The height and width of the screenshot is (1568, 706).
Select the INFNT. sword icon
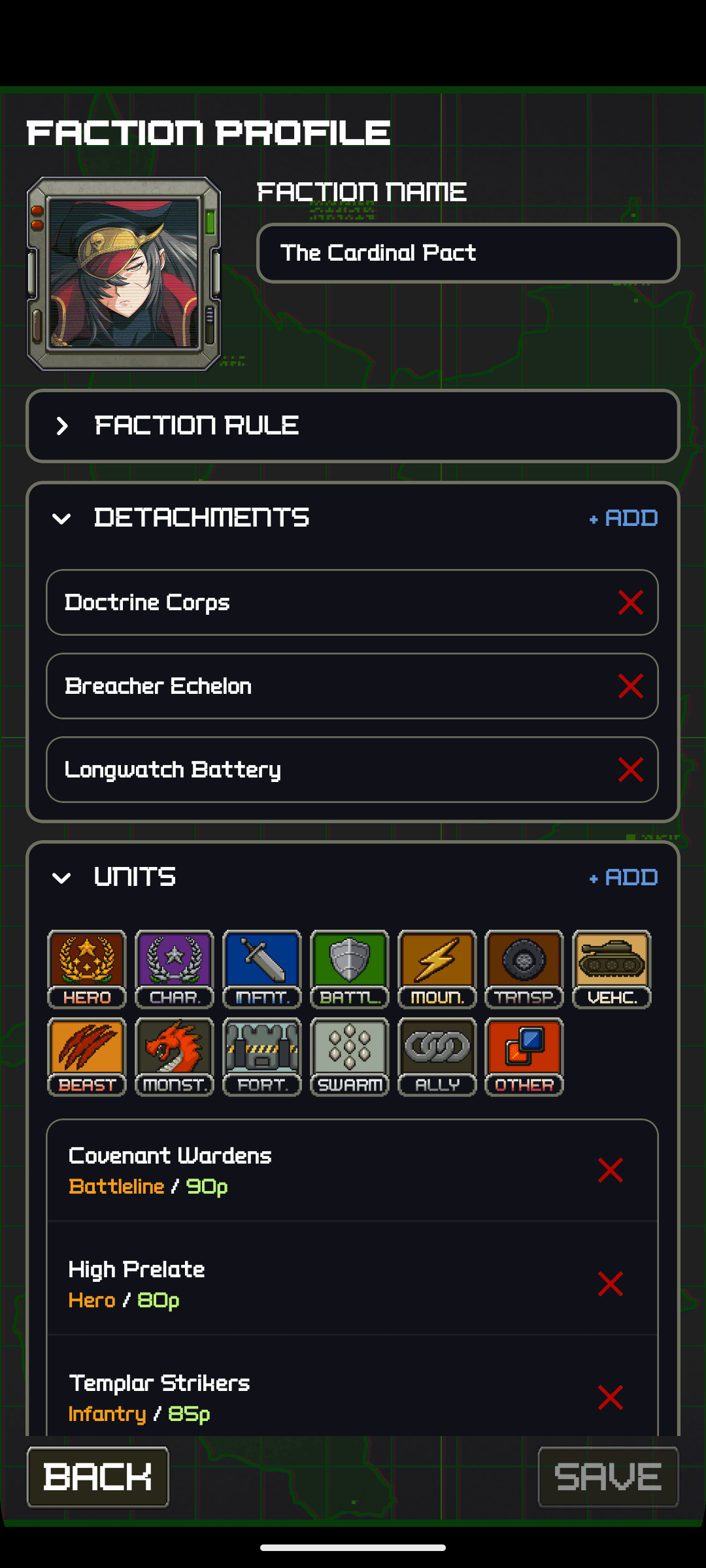(x=261, y=968)
